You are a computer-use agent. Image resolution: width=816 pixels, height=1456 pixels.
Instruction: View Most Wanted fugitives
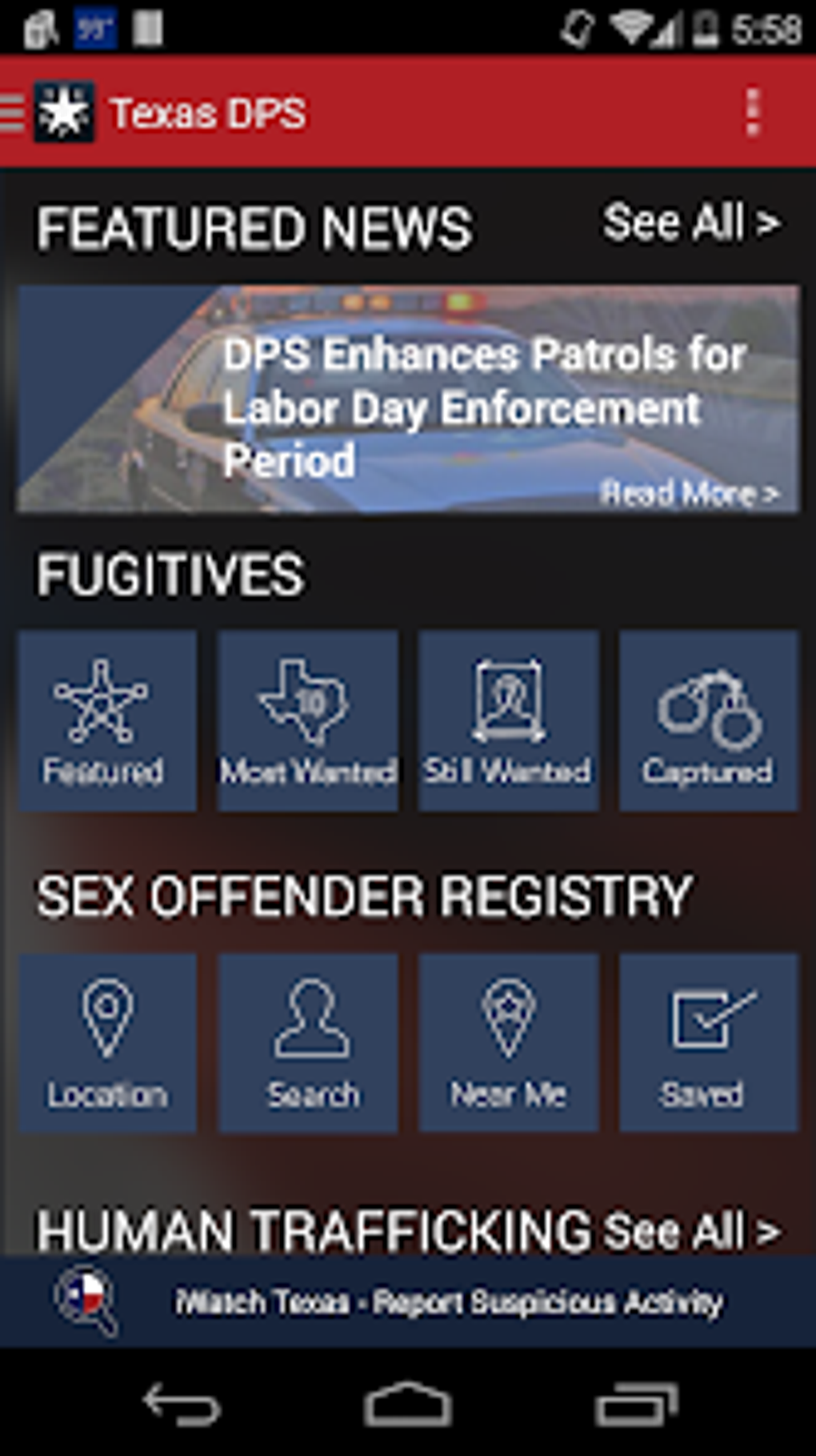[308, 720]
